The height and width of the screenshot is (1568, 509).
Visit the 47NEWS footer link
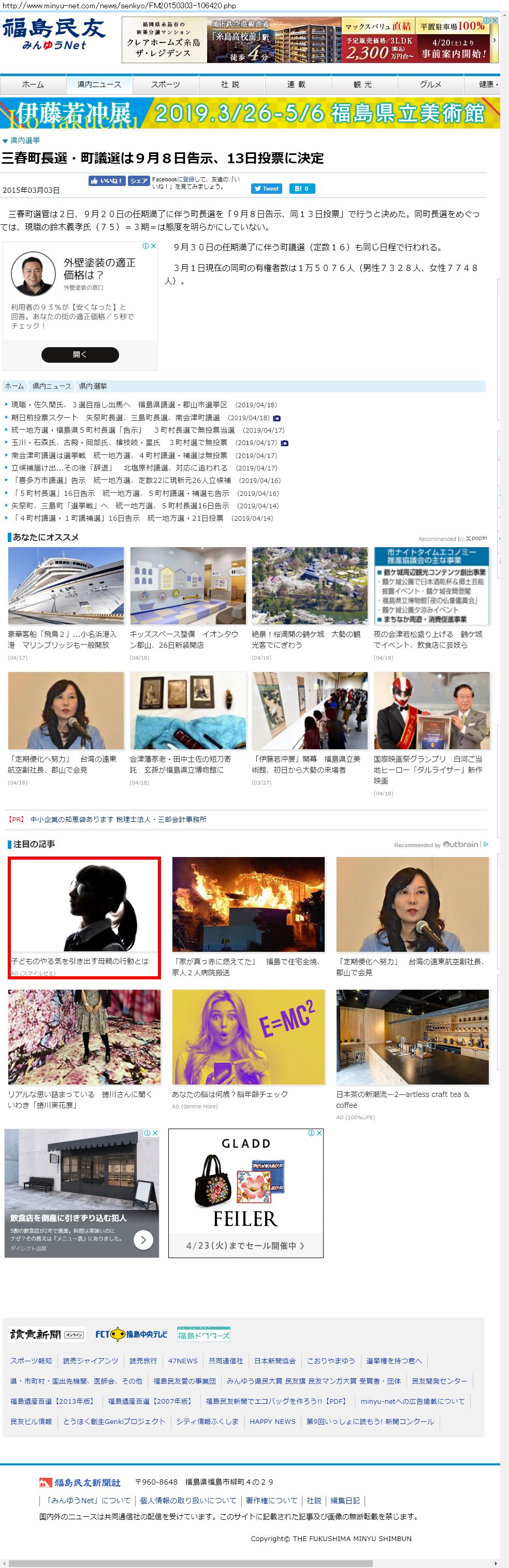[182, 1360]
